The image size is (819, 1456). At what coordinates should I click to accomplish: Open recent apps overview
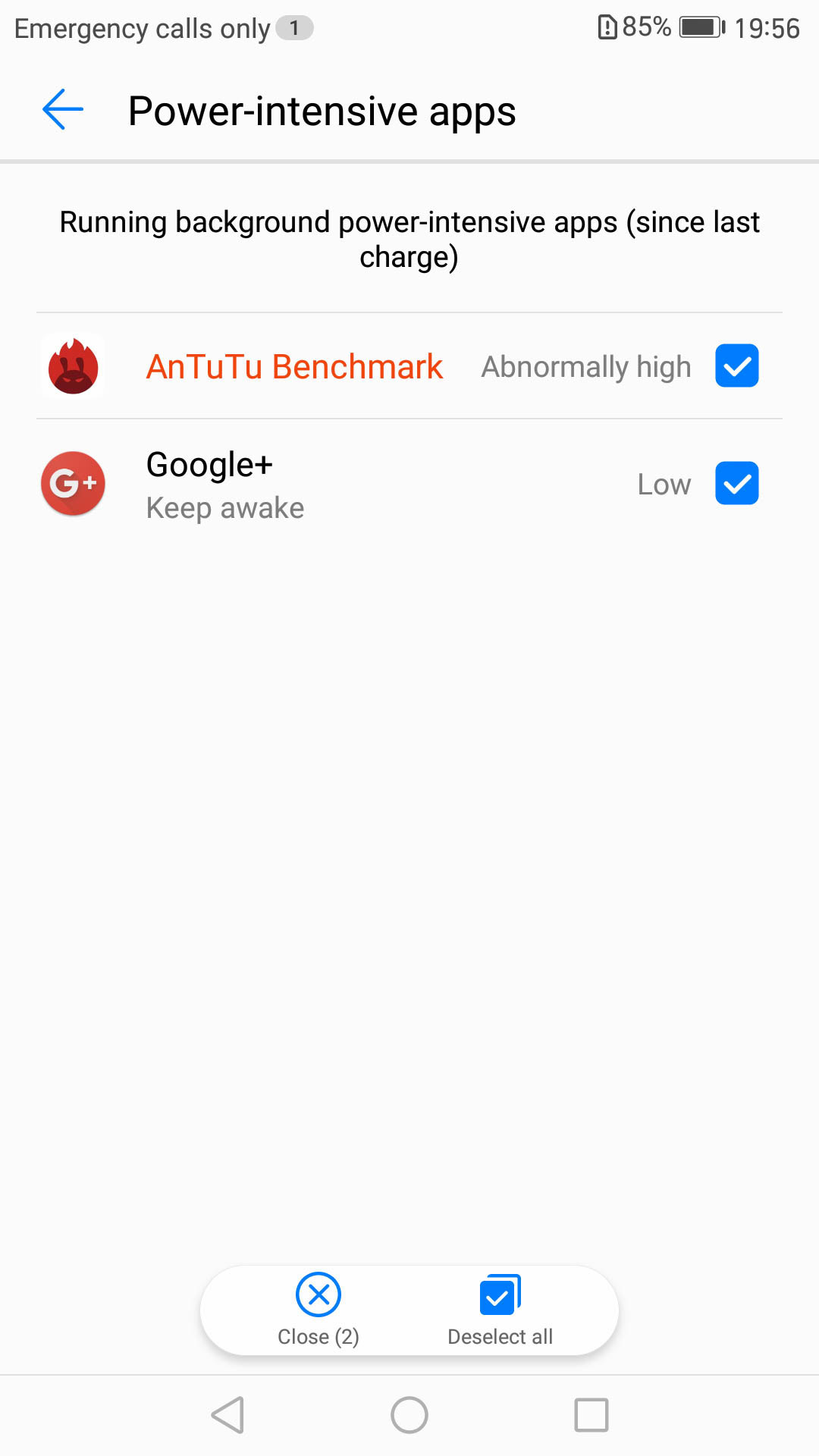point(591,1415)
